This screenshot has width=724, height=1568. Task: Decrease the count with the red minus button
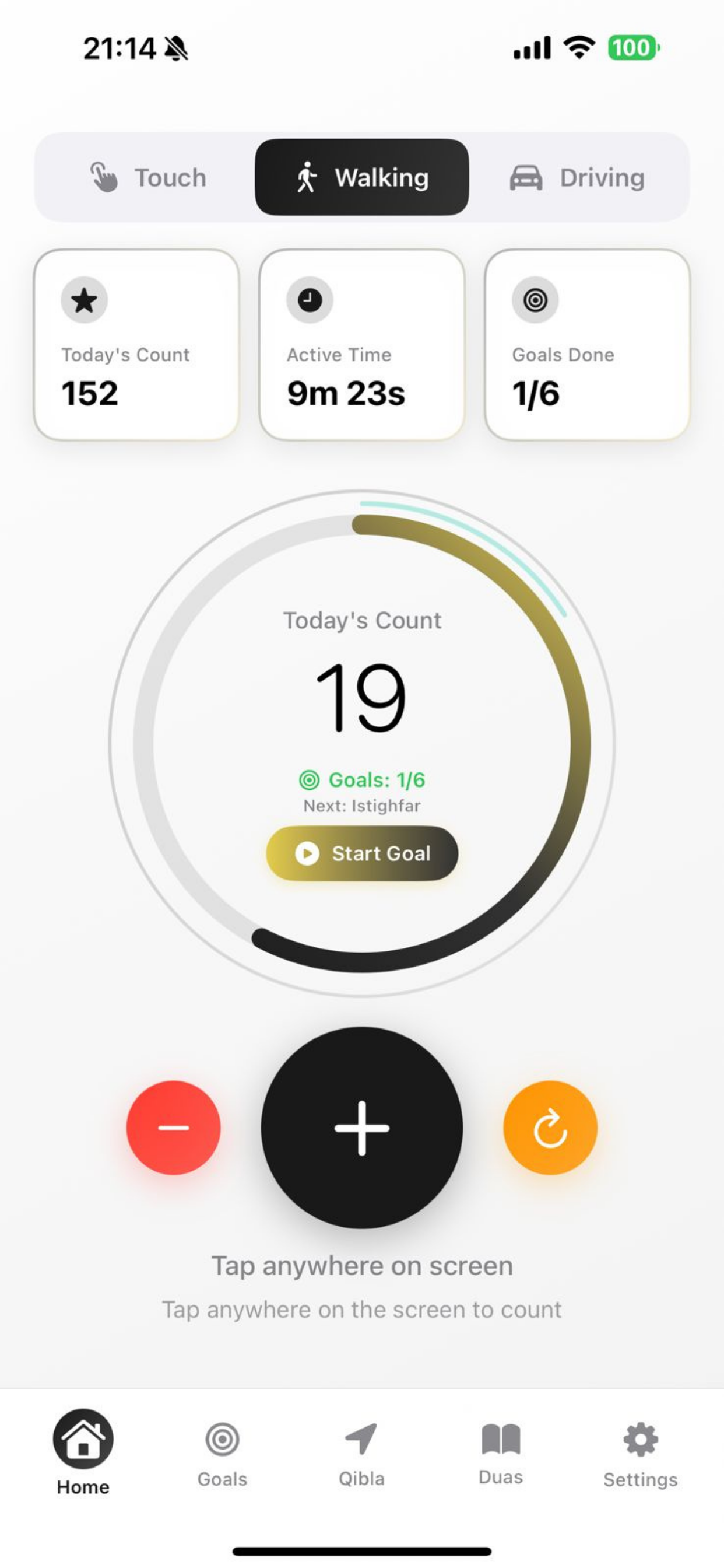[x=173, y=1128]
